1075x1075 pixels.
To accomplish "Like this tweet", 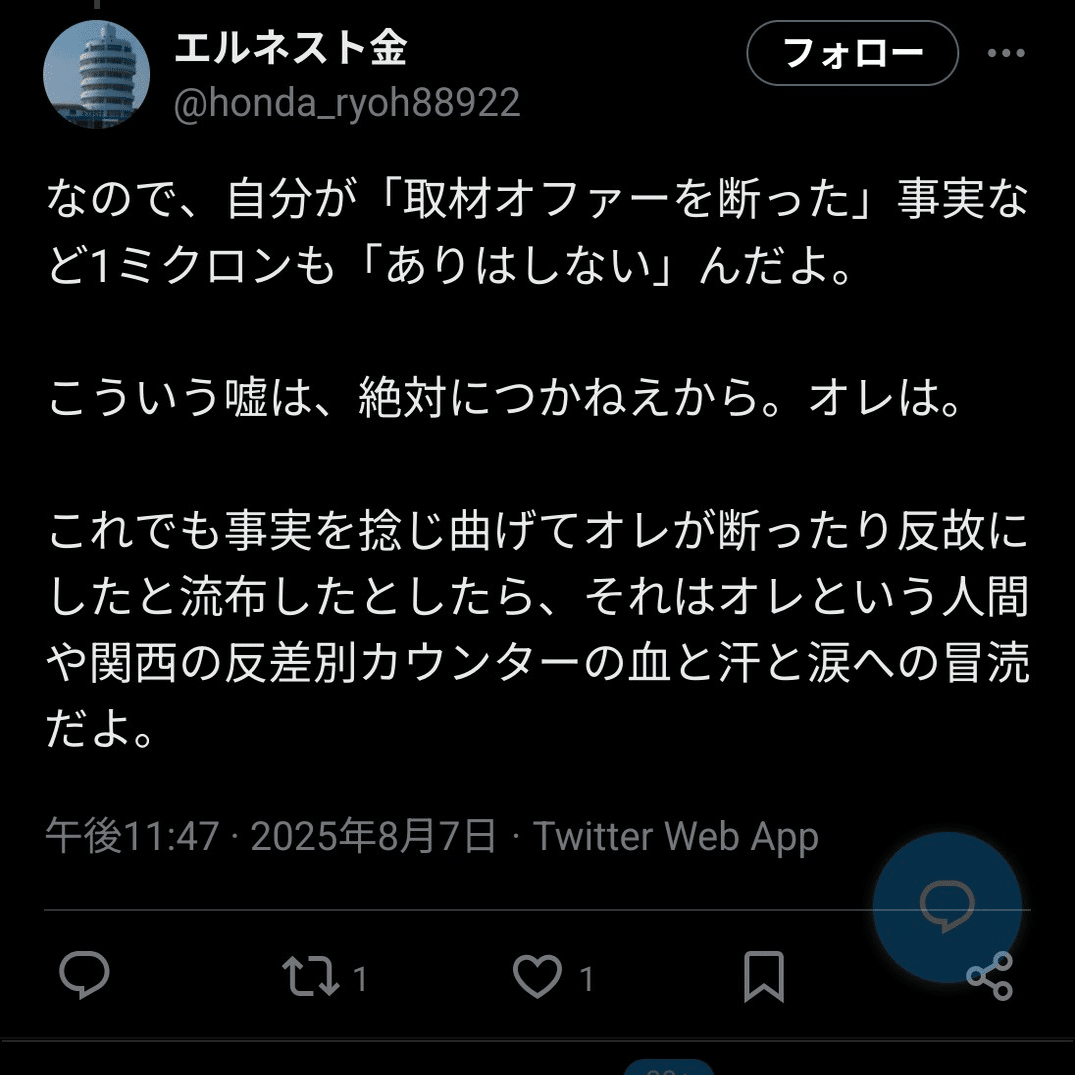I will tap(538, 976).
